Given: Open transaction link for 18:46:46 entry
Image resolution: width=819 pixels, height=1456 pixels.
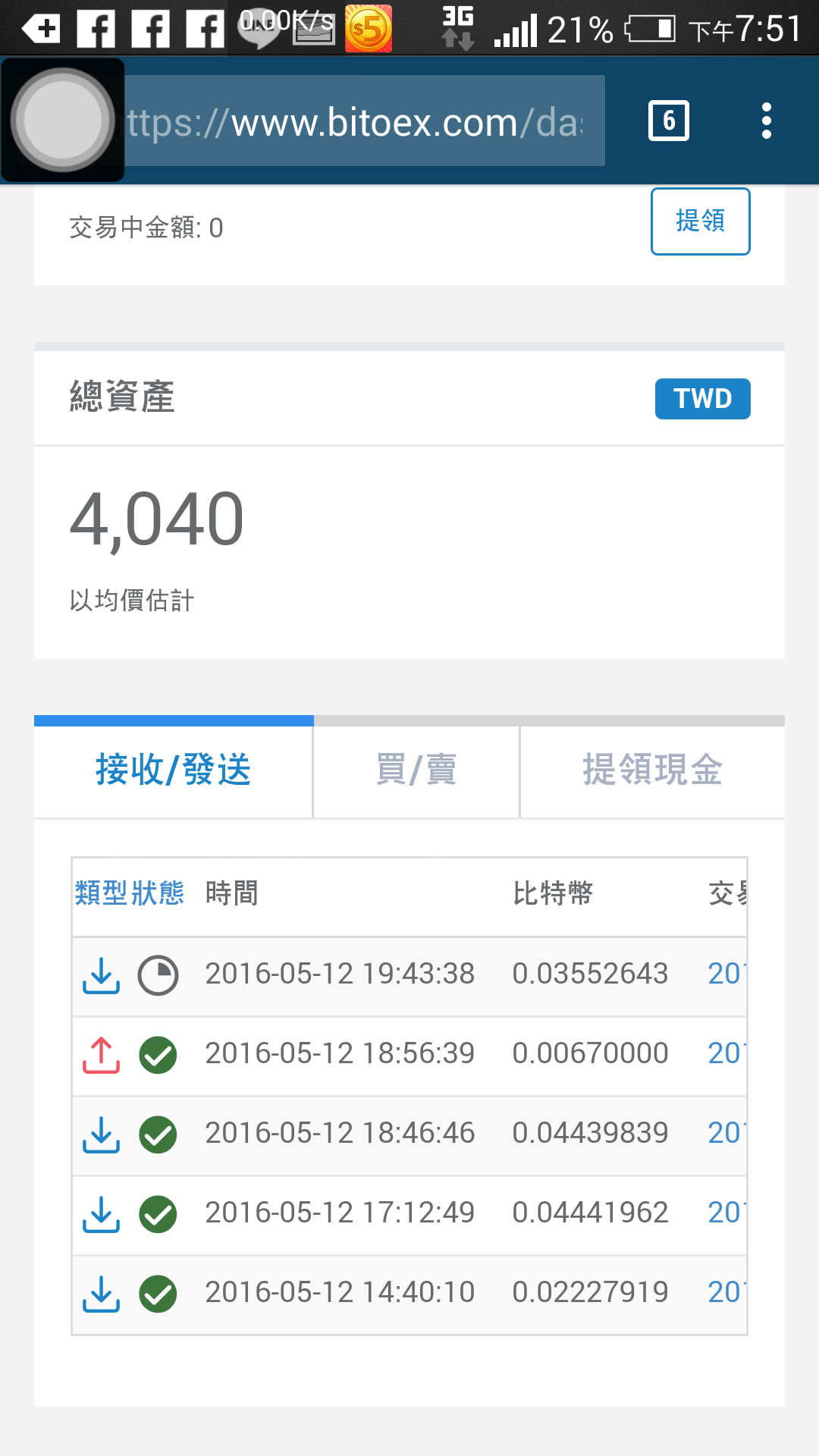Looking at the screenshot, I should [726, 1133].
